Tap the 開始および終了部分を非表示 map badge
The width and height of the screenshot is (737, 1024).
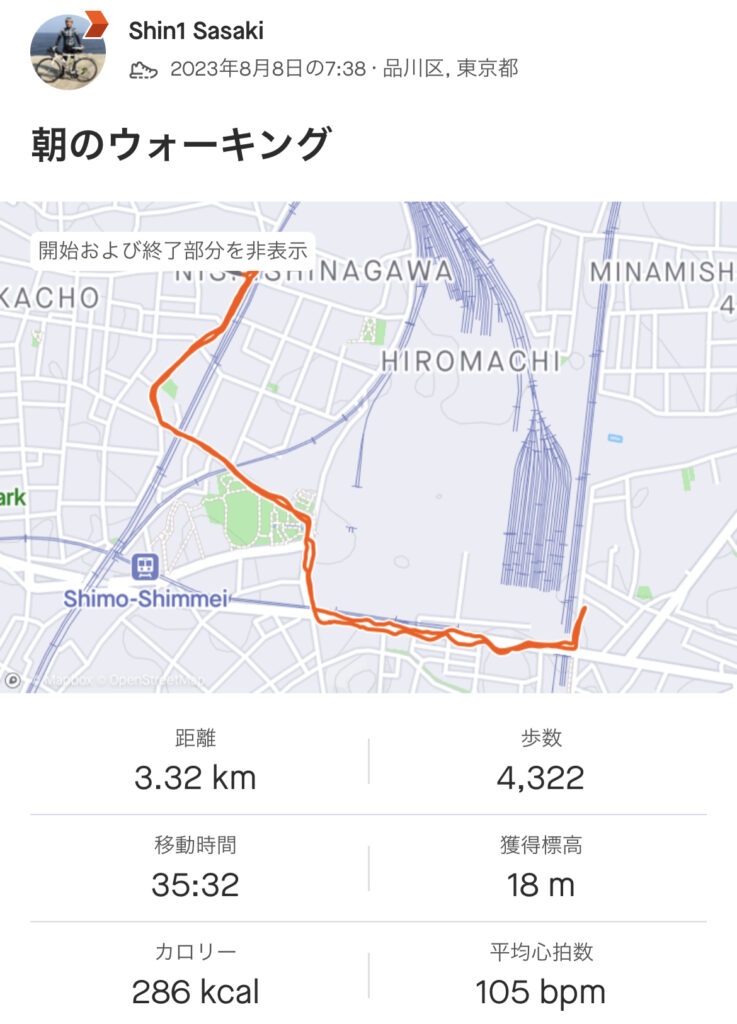tap(173, 249)
